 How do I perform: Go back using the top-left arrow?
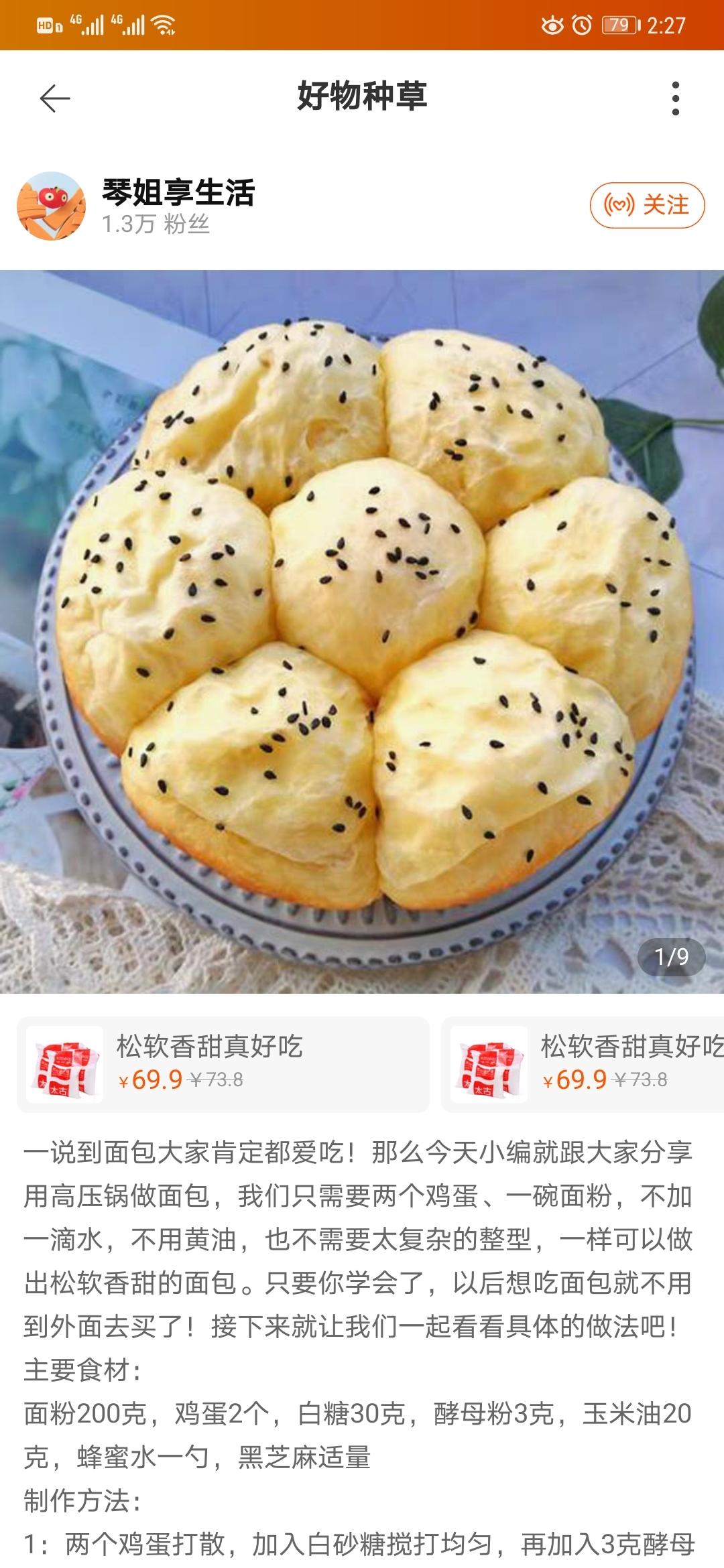(x=55, y=99)
